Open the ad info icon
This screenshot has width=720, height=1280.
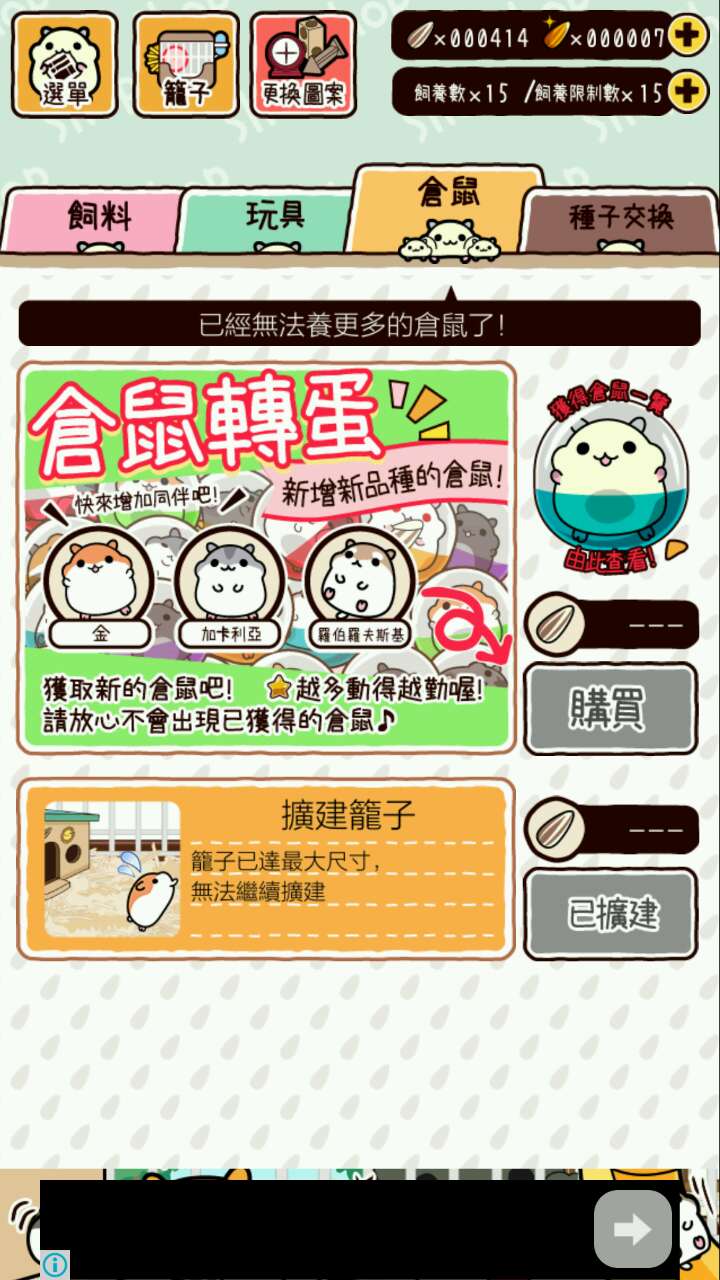56,1265
